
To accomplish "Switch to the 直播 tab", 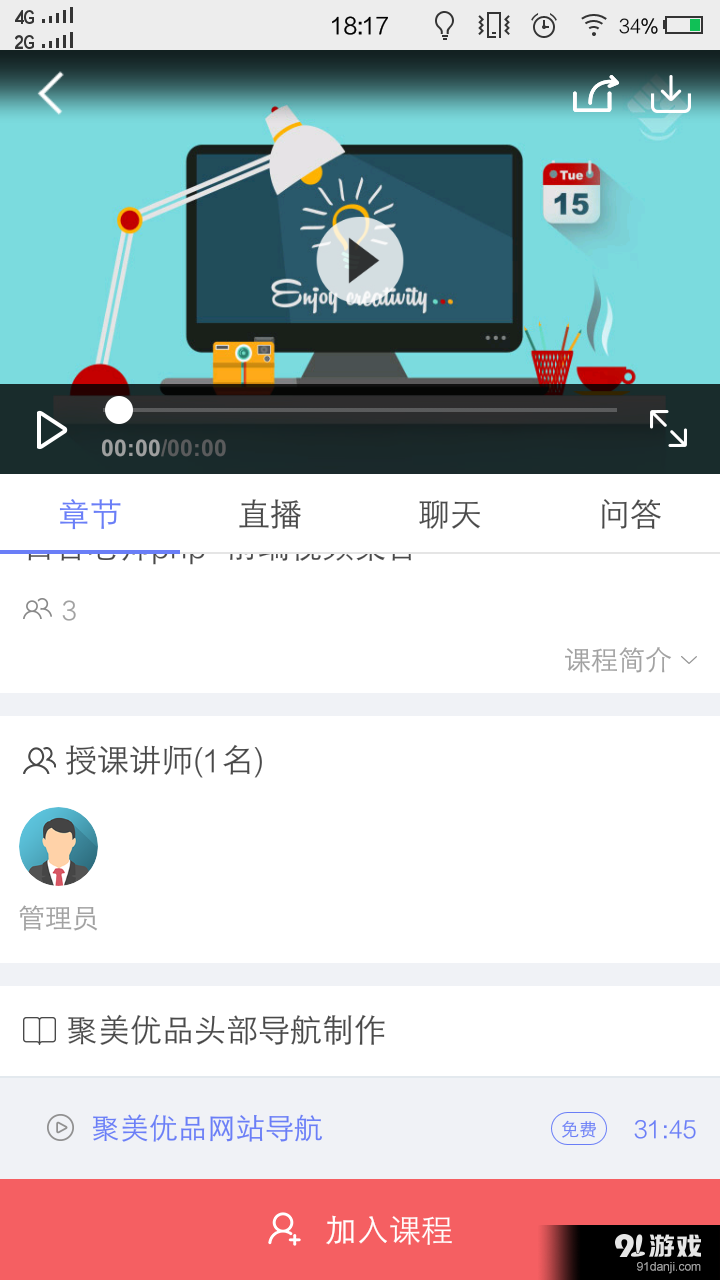I will pyautogui.click(x=269, y=514).
